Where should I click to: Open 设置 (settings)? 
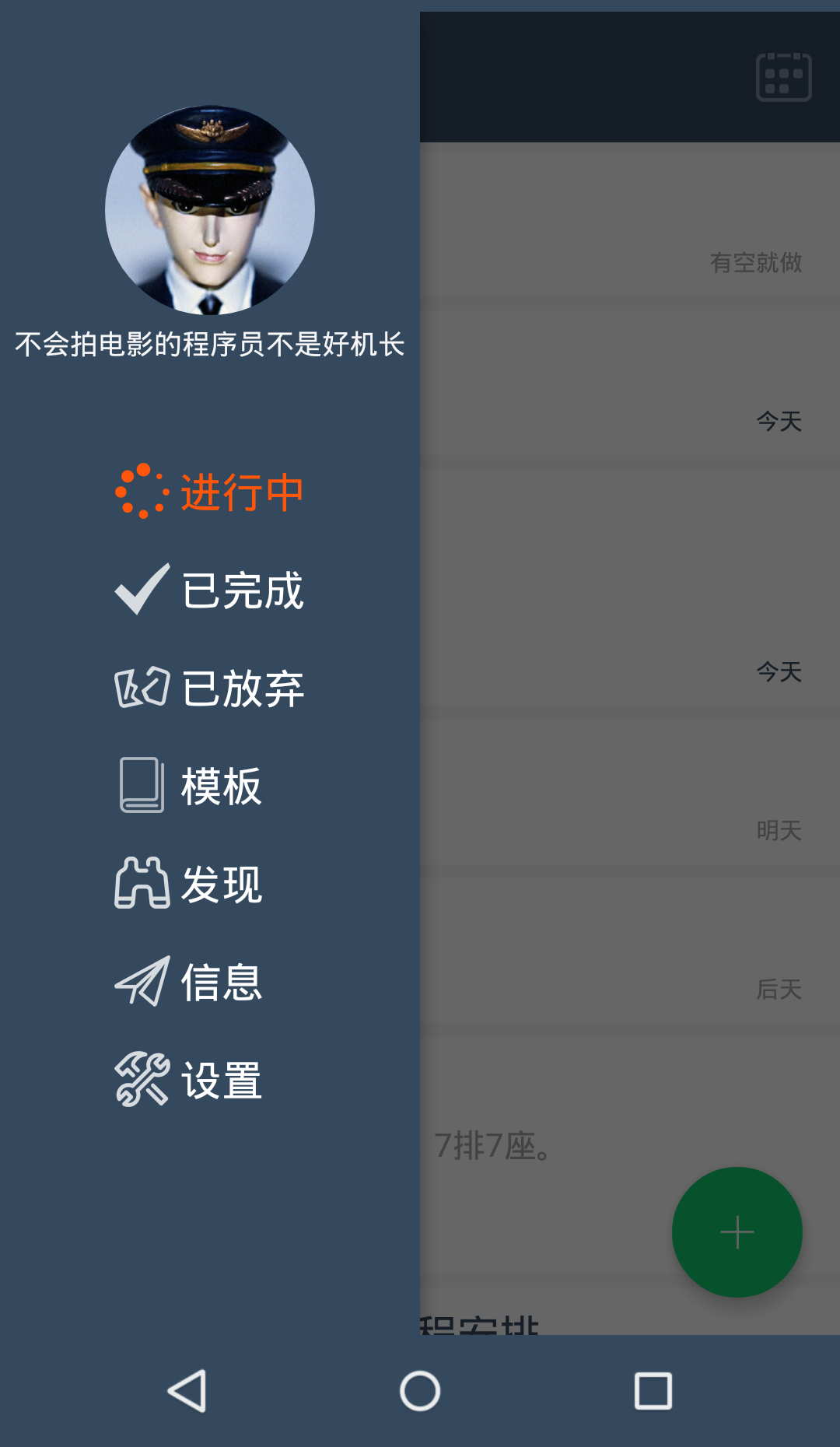coord(191,1080)
